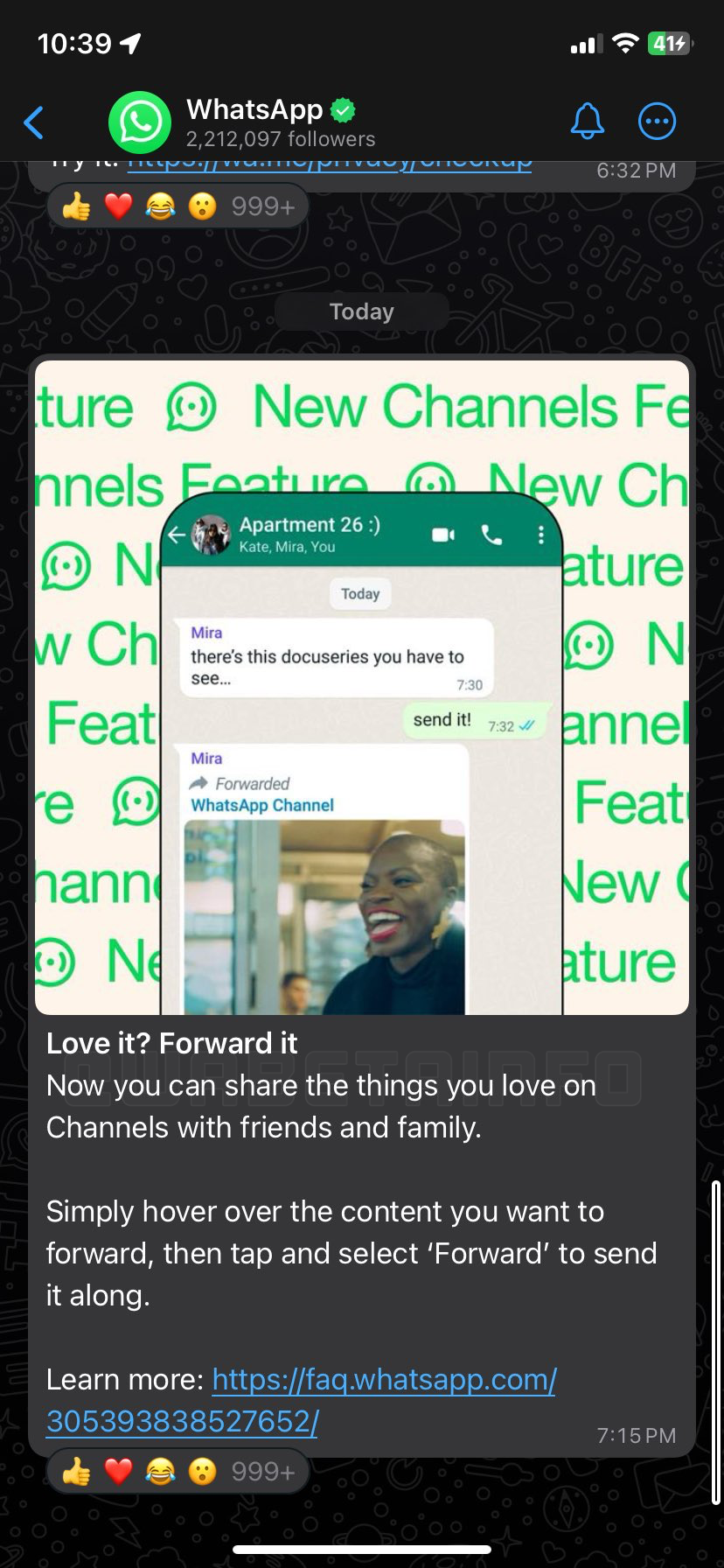Viewport: 724px width, 1568px height.
Task: Open the channel notifications bell
Action: (588, 122)
